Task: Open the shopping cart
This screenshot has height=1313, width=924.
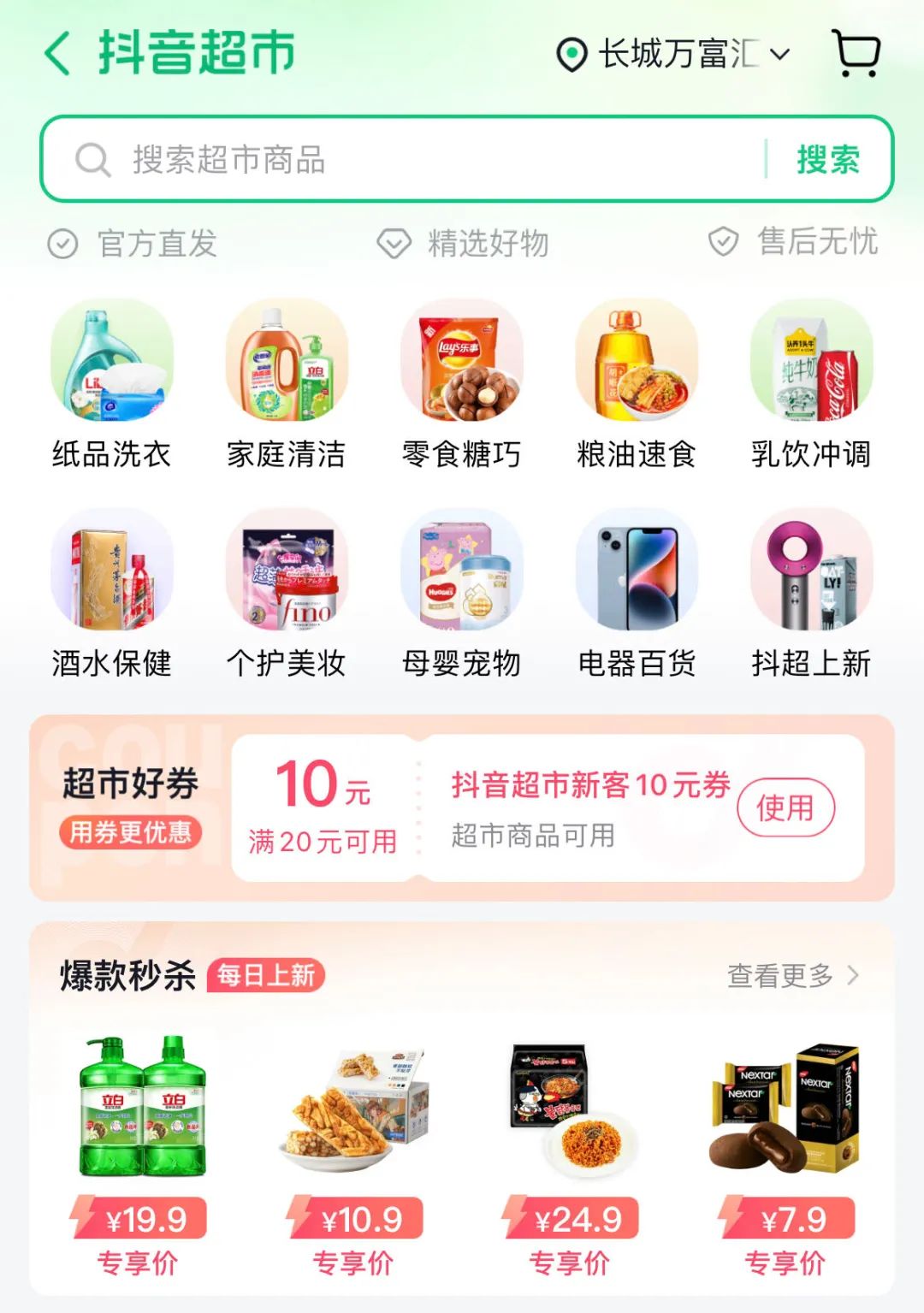Action: tap(856, 56)
